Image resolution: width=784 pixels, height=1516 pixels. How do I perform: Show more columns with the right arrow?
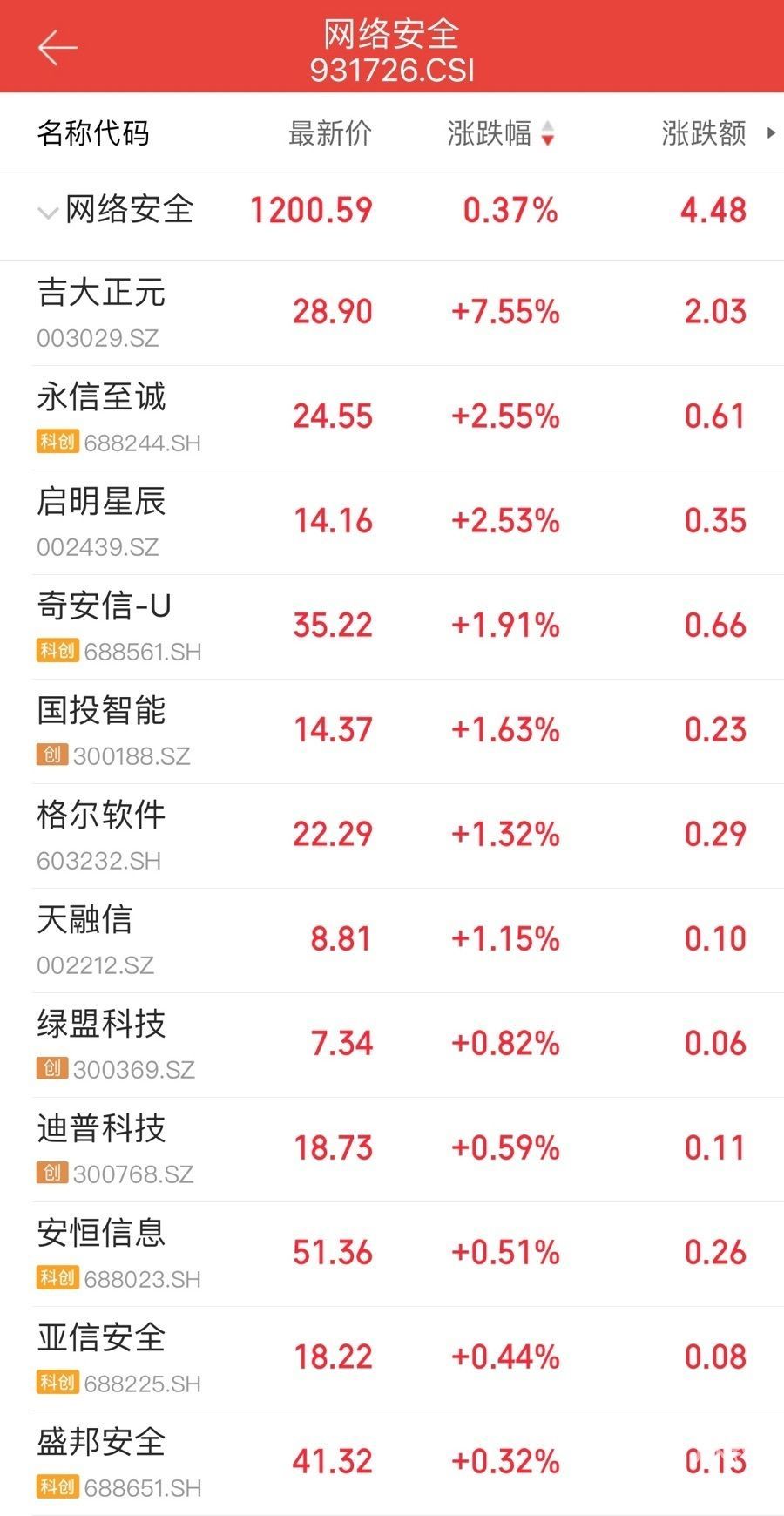(x=771, y=133)
